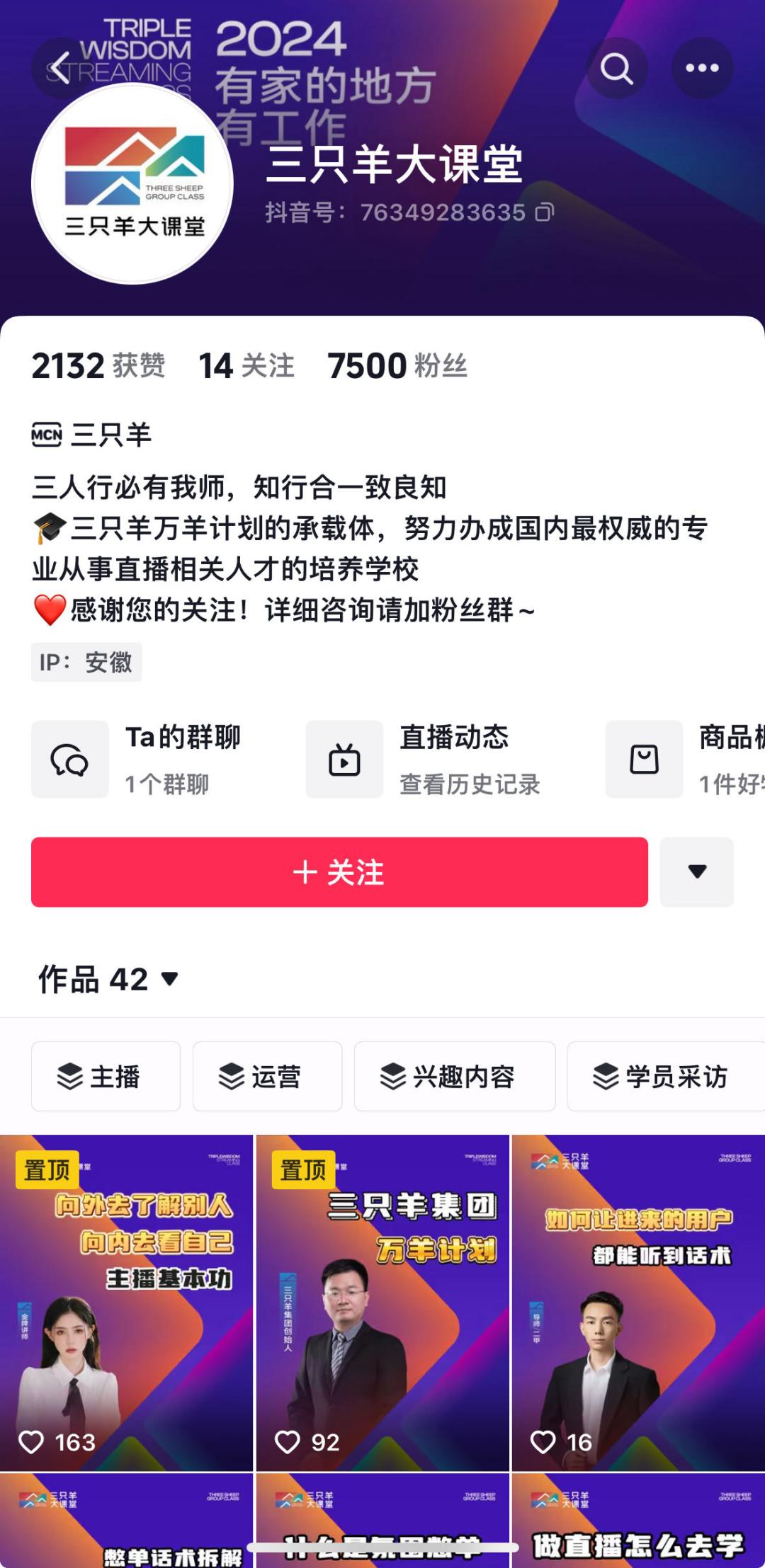This screenshot has width=765, height=1568.
Task: Follow this account with the red 关注 button
Action: click(x=339, y=872)
